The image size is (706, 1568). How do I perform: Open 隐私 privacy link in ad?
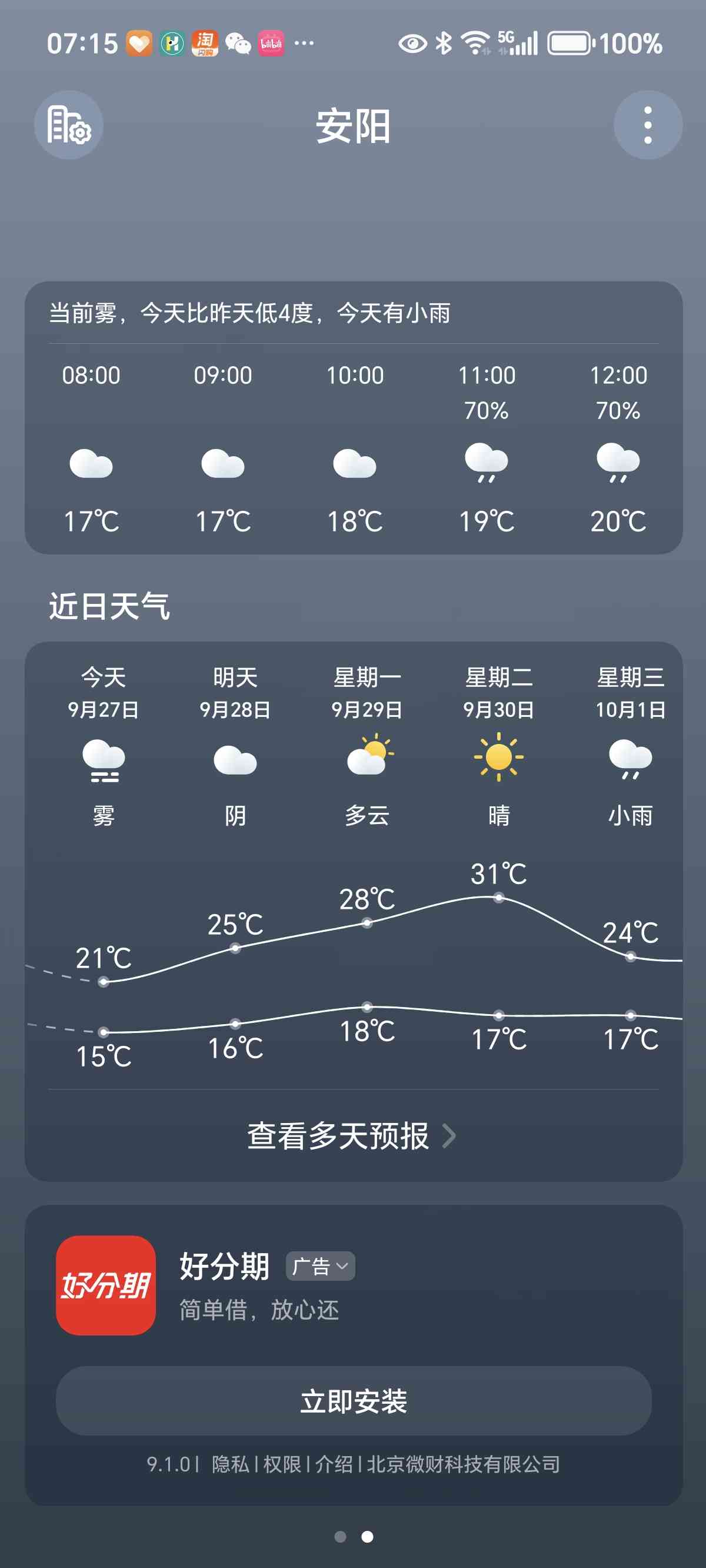click(230, 1464)
